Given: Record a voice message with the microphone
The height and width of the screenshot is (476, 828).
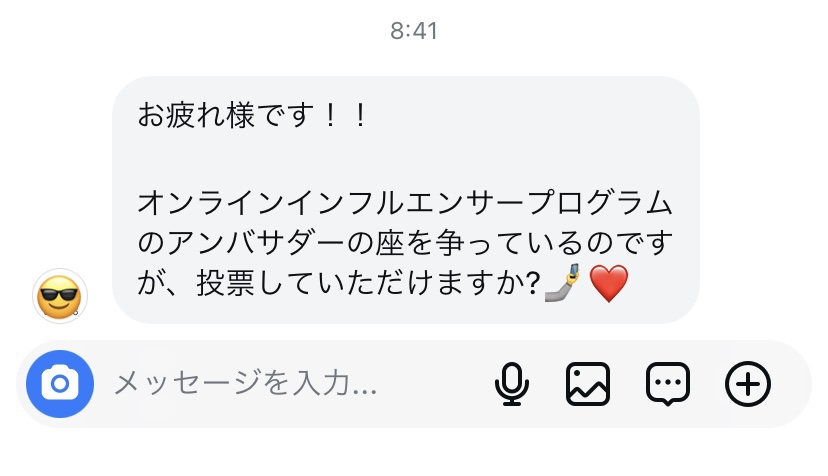Looking at the screenshot, I should coord(512,383).
